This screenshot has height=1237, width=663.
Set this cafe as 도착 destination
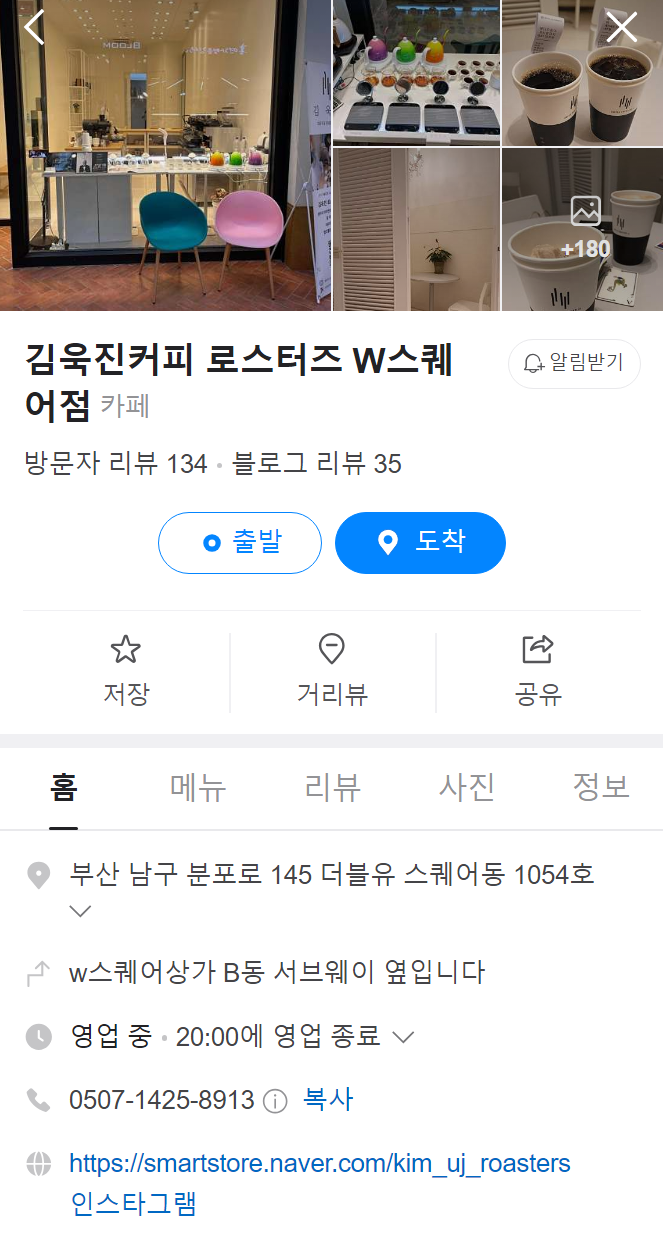pos(420,542)
